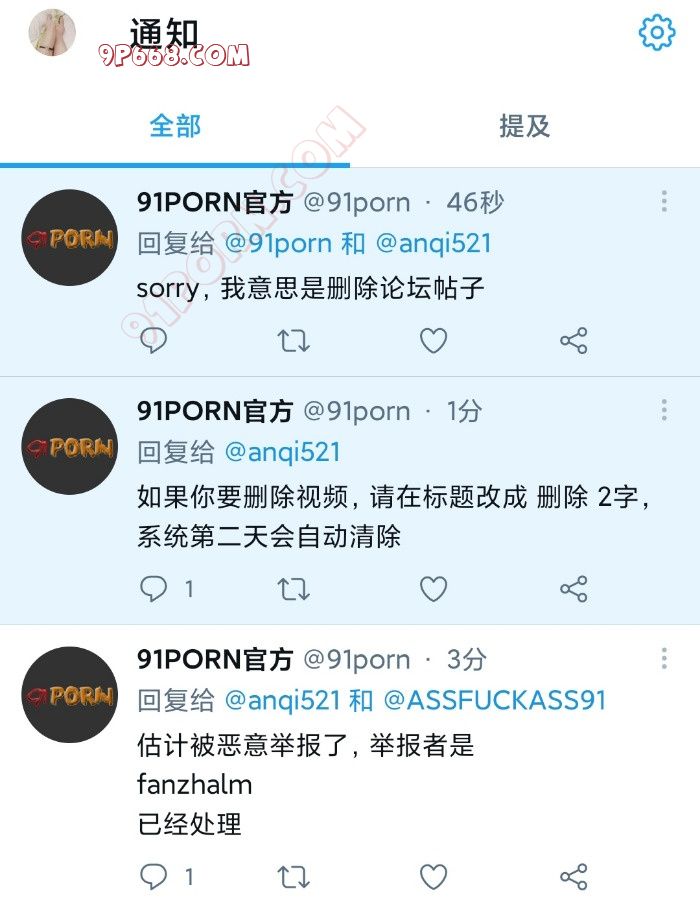
Task: Reply to the 估计被恶意举报了 tweet
Action: click(153, 878)
